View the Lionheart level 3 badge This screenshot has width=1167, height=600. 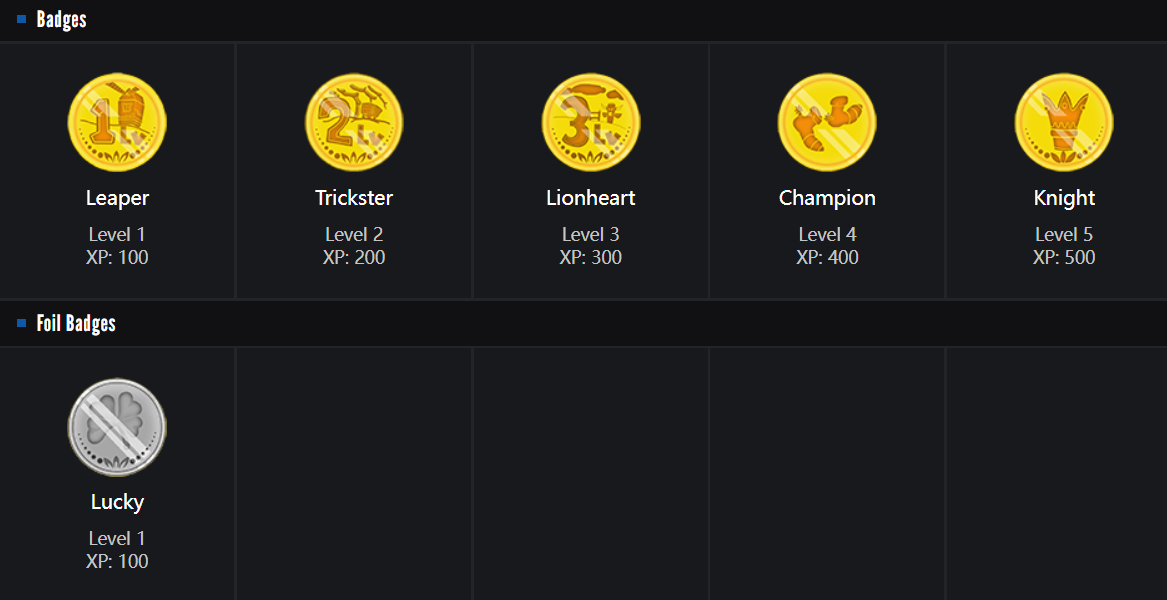tap(591, 123)
